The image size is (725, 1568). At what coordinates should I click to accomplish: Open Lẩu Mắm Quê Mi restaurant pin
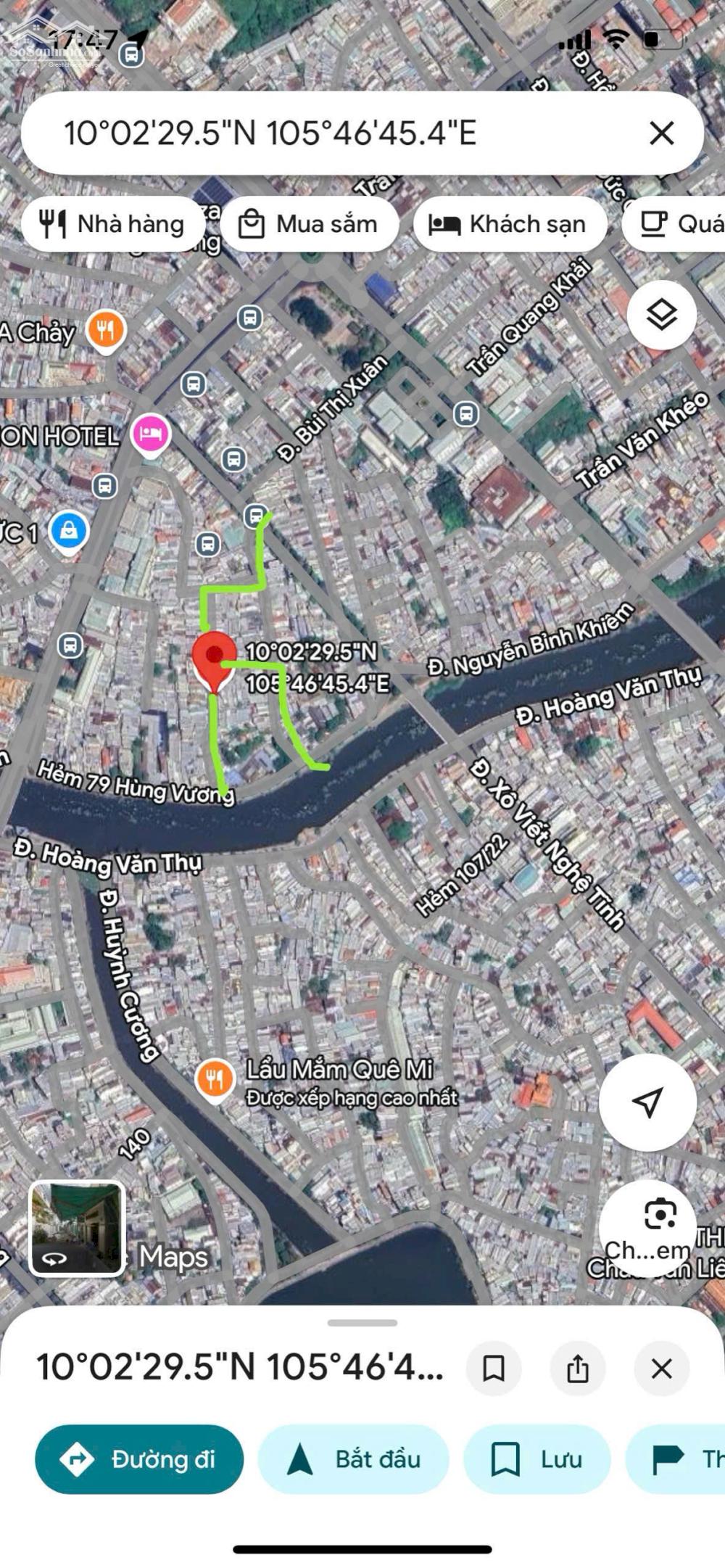pyautogui.click(x=215, y=1079)
